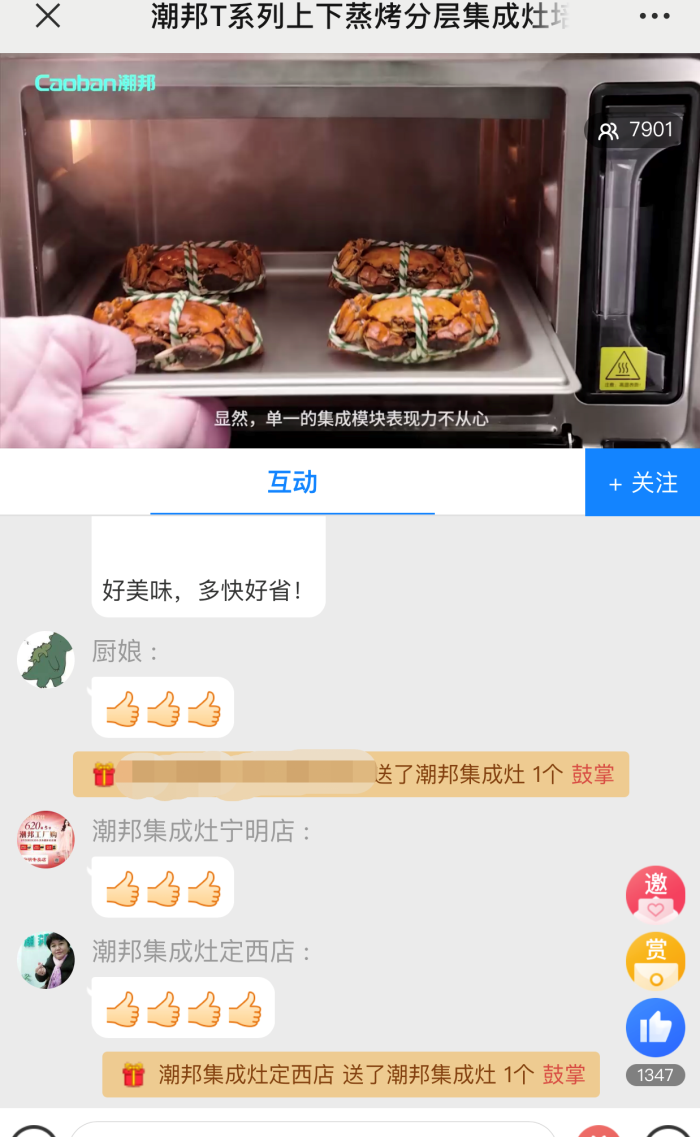The width and height of the screenshot is (700, 1137).
Task: Focus the comment input field
Action: (310, 1130)
